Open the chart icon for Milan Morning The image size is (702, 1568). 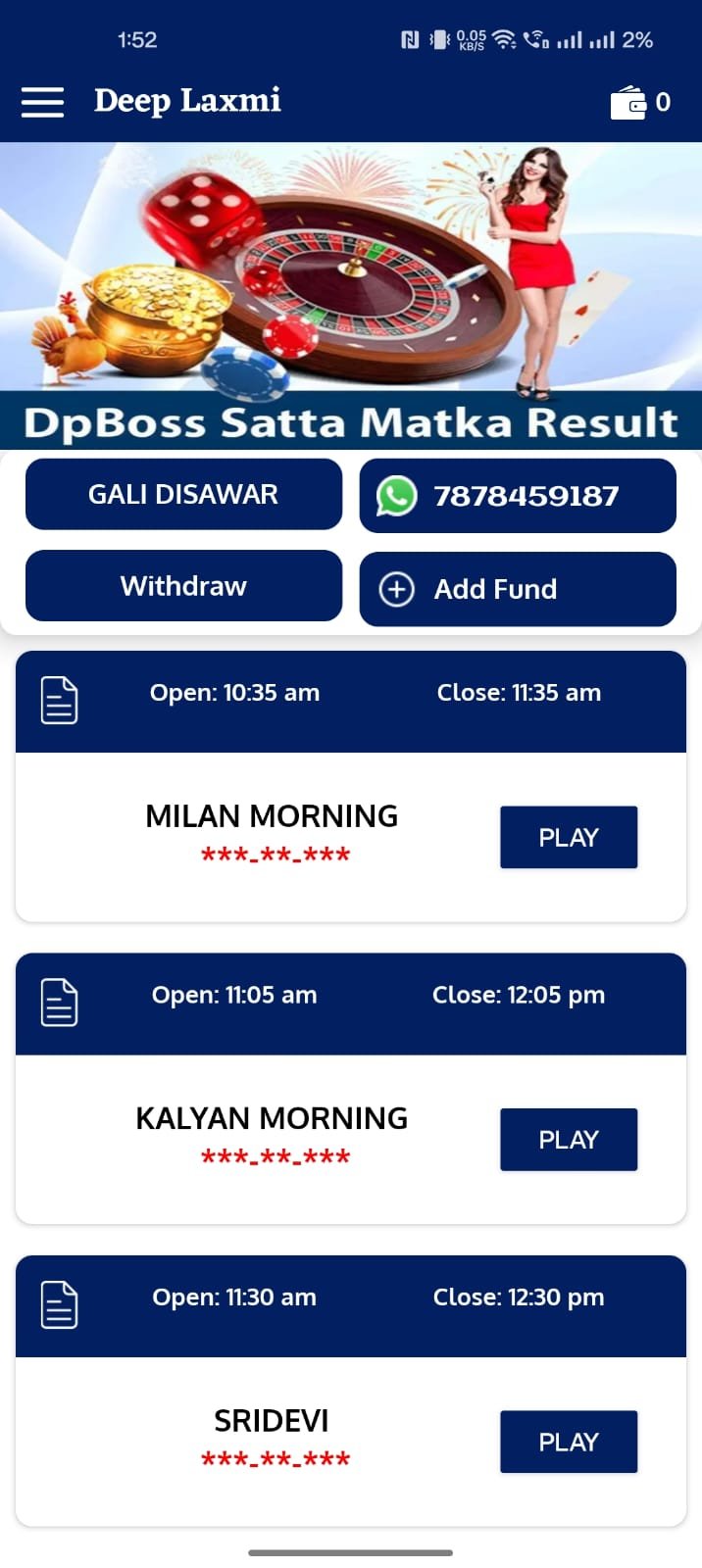pos(59,701)
